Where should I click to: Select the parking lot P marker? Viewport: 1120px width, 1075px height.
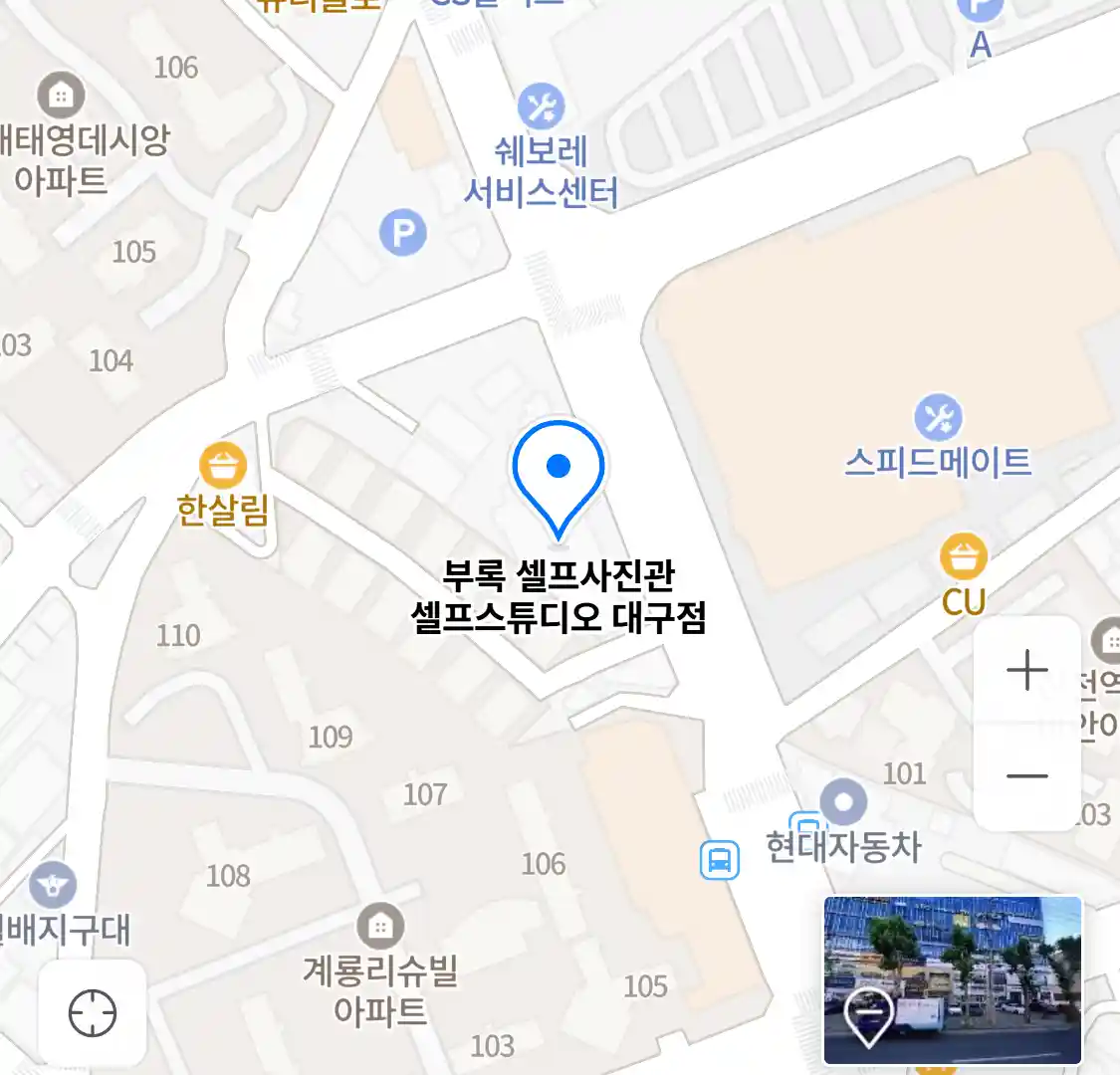tap(402, 234)
